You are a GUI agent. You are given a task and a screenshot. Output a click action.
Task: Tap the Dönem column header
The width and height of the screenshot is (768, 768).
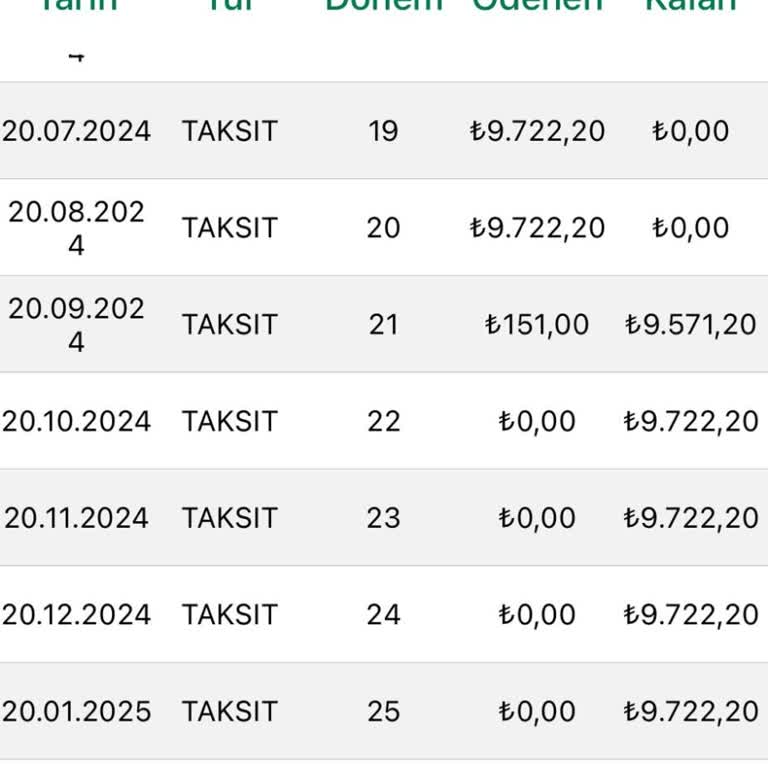383,6
